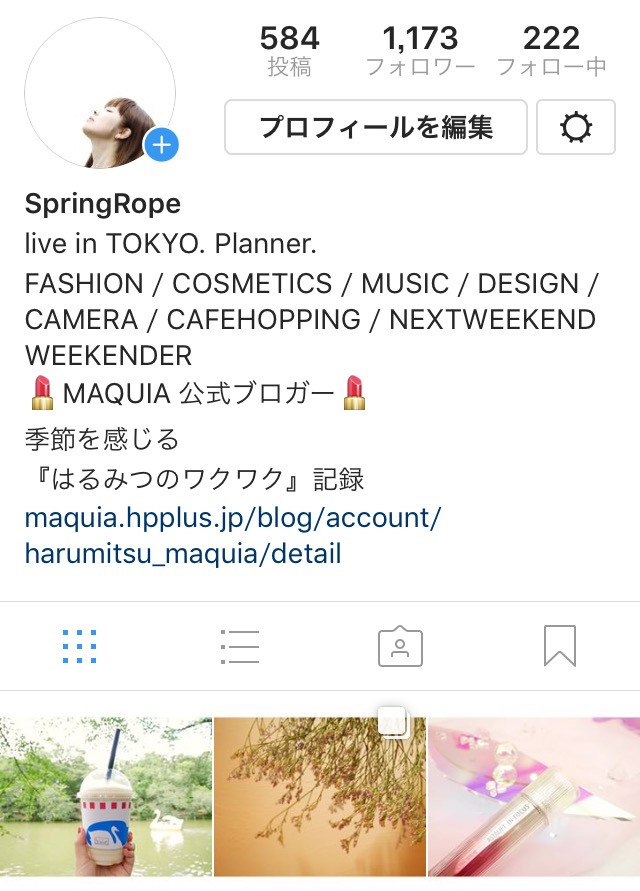Screen dimensions: 640x891
Task: Open the swan cup drink photo
Action: (x=105, y=797)
